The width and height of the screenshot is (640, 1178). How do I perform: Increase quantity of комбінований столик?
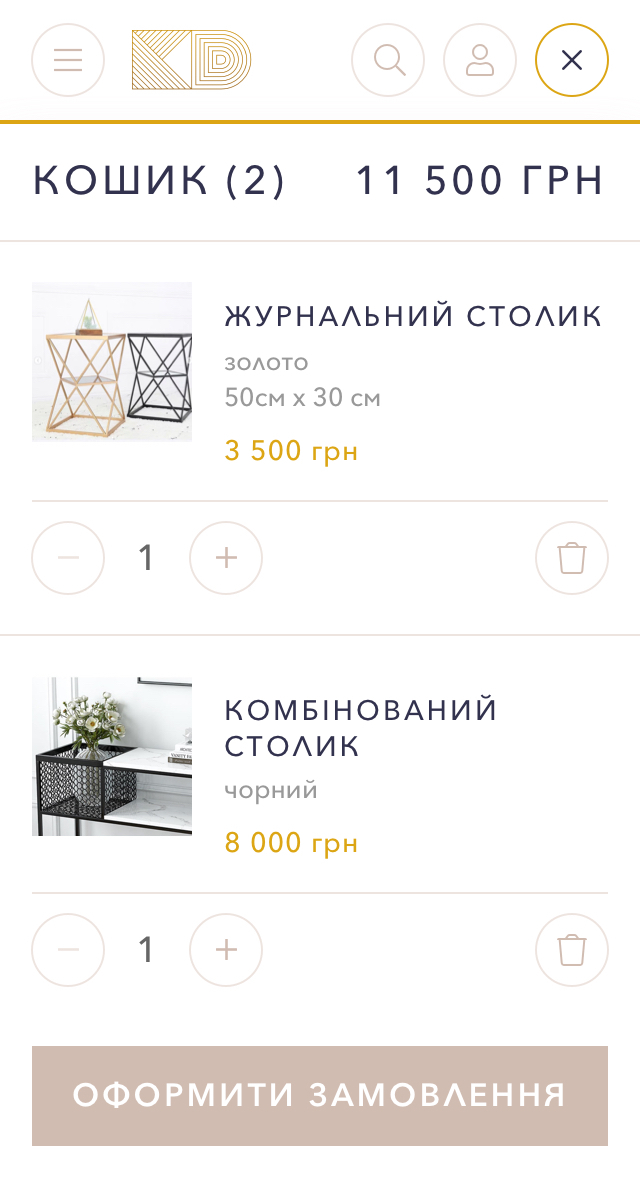(x=226, y=950)
